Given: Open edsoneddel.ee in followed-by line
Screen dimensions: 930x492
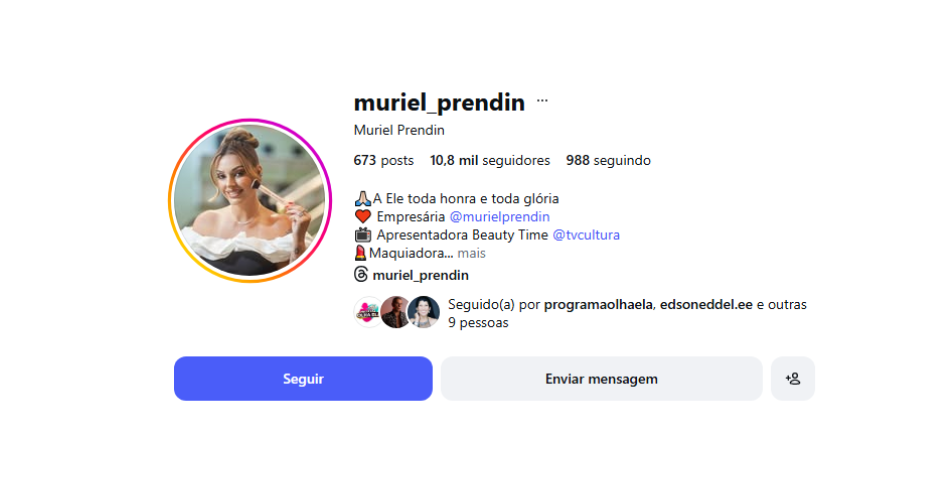Looking at the screenshot, I should pos(706,304).
